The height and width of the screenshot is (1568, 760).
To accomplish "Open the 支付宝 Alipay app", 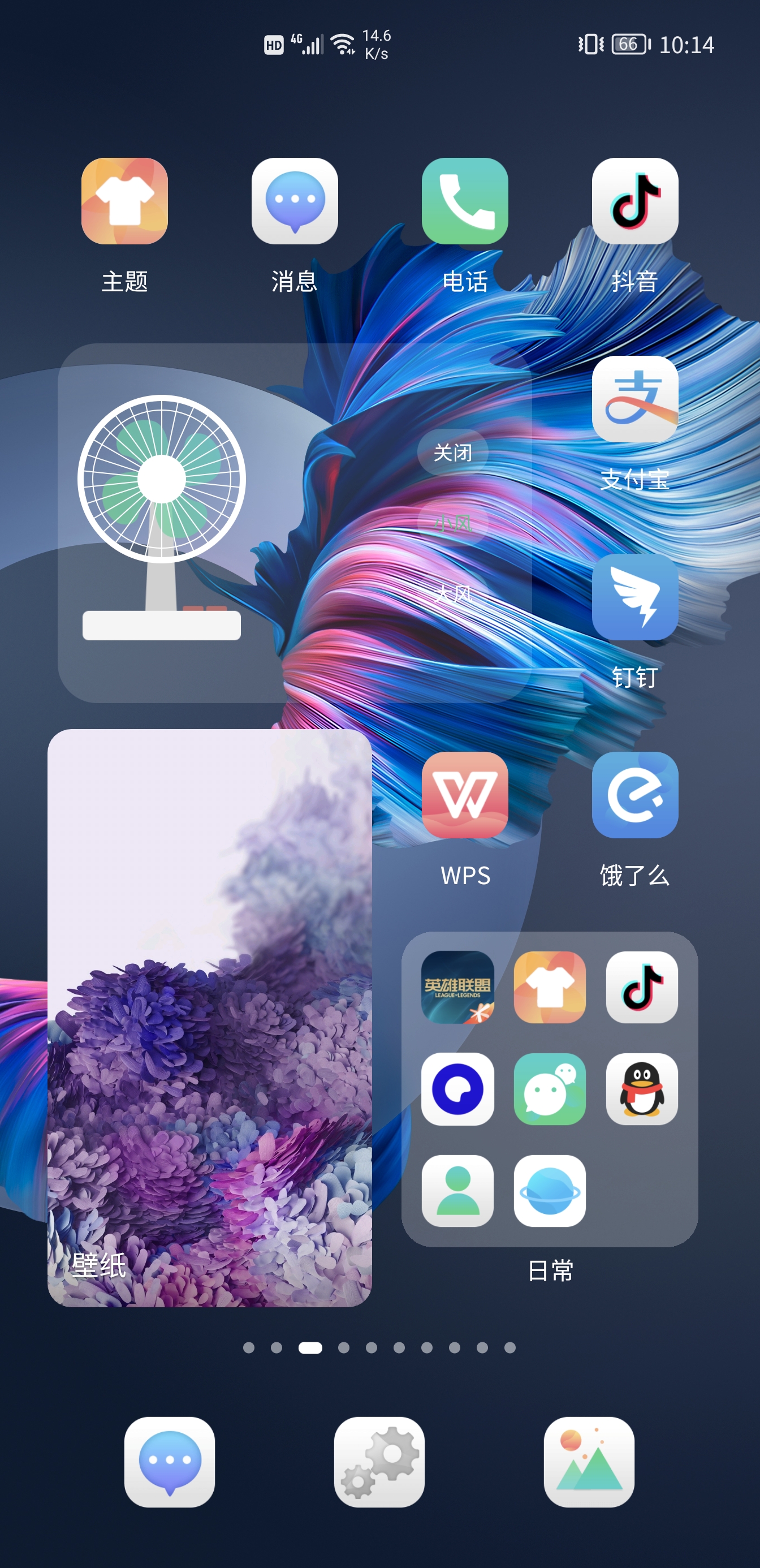I will click(x=634, y=399).
